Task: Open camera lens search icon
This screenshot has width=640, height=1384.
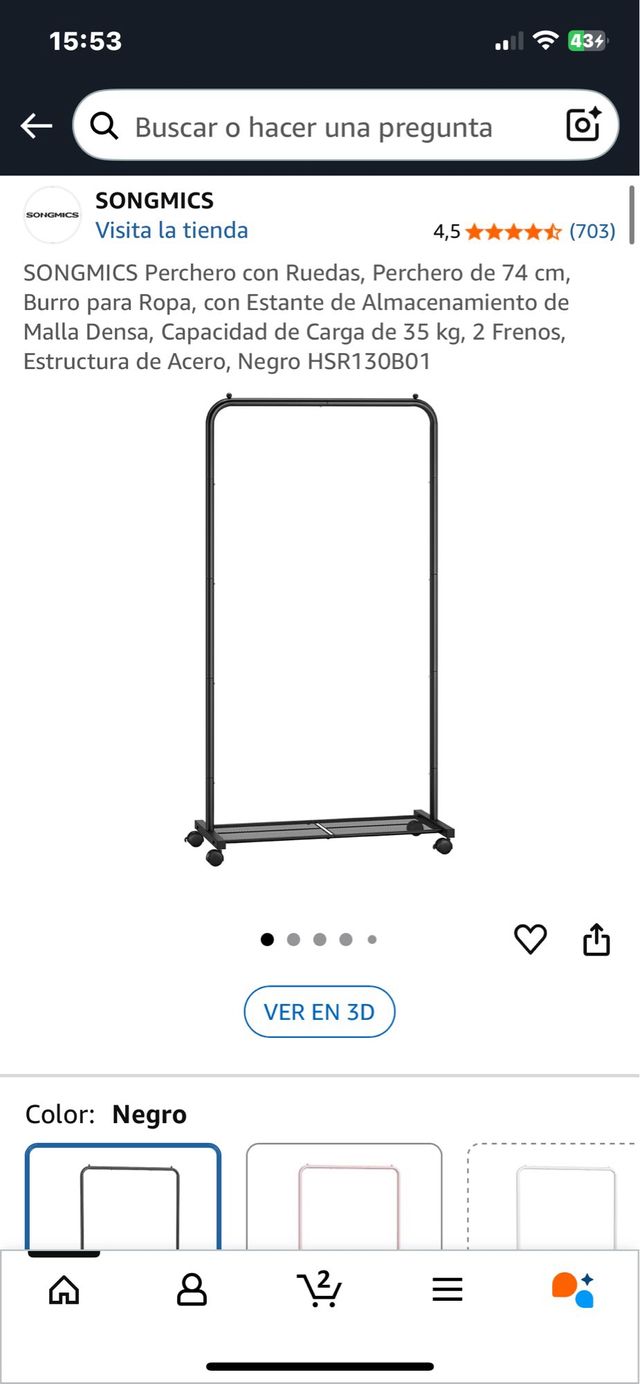Action: (583, 125)
